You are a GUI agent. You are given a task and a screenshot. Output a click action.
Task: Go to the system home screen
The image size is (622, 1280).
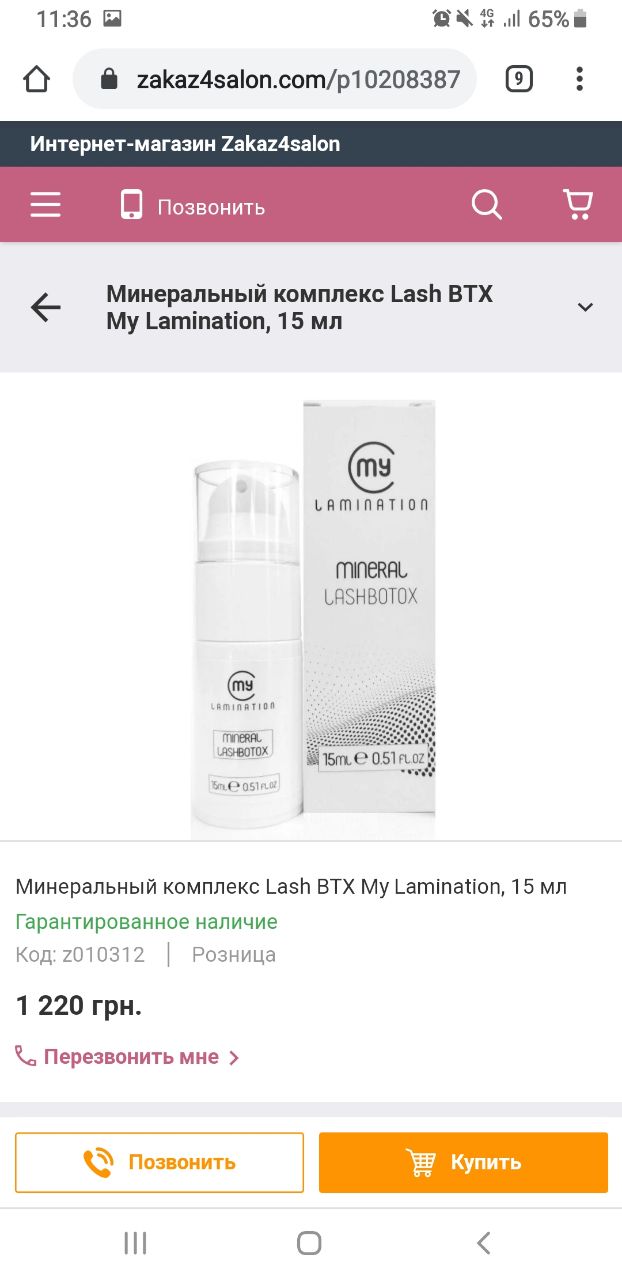click(309, 1243)
